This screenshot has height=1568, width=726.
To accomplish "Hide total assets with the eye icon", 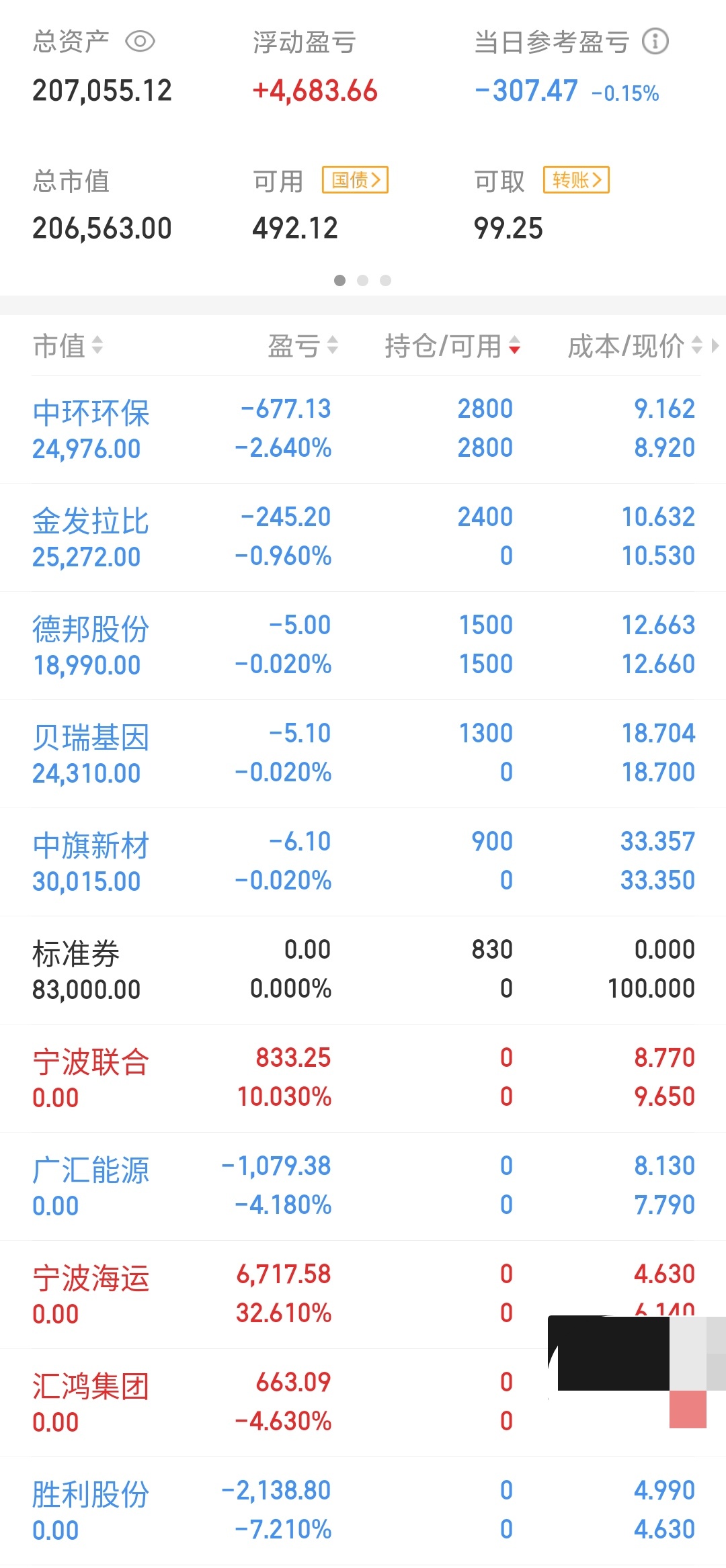I will point(140,42).
